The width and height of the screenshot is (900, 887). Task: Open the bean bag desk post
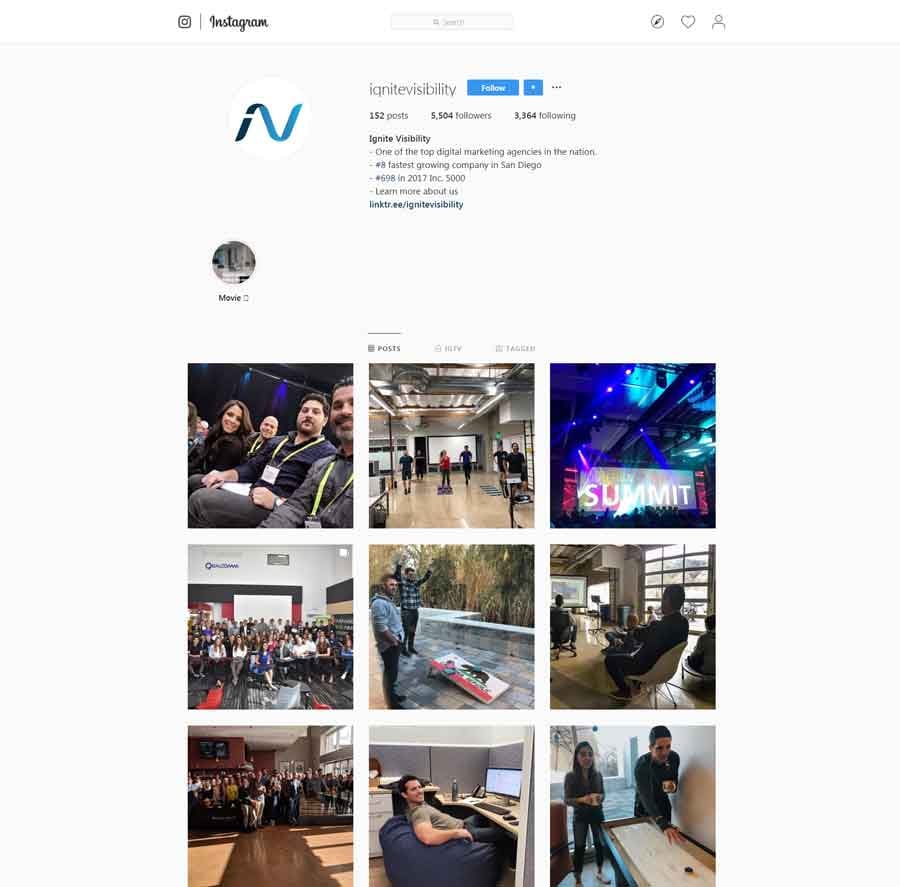pyautogui.click(x=451, y=806)
